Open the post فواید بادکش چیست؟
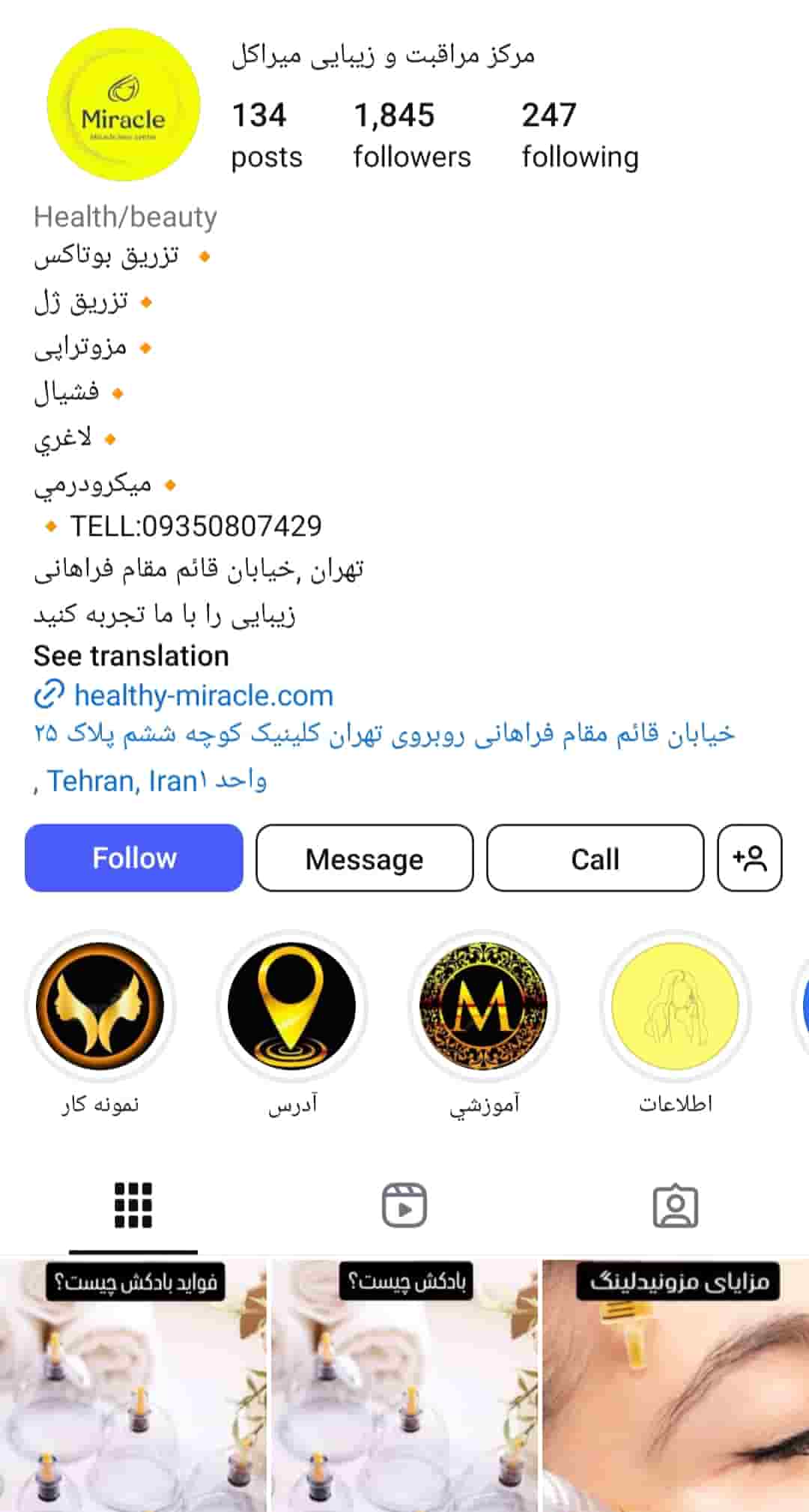The width and height of the screenshot is (809, 1512). click(x=133, y=1385)
